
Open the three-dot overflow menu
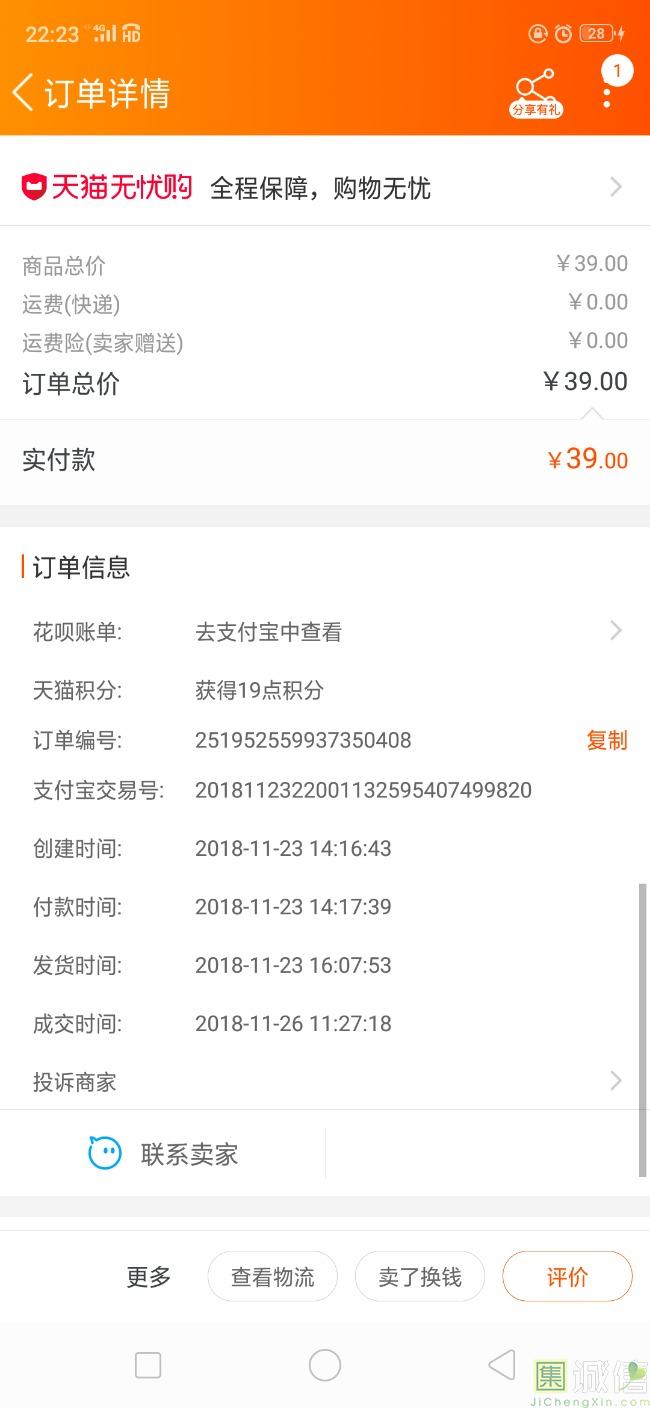607,96
